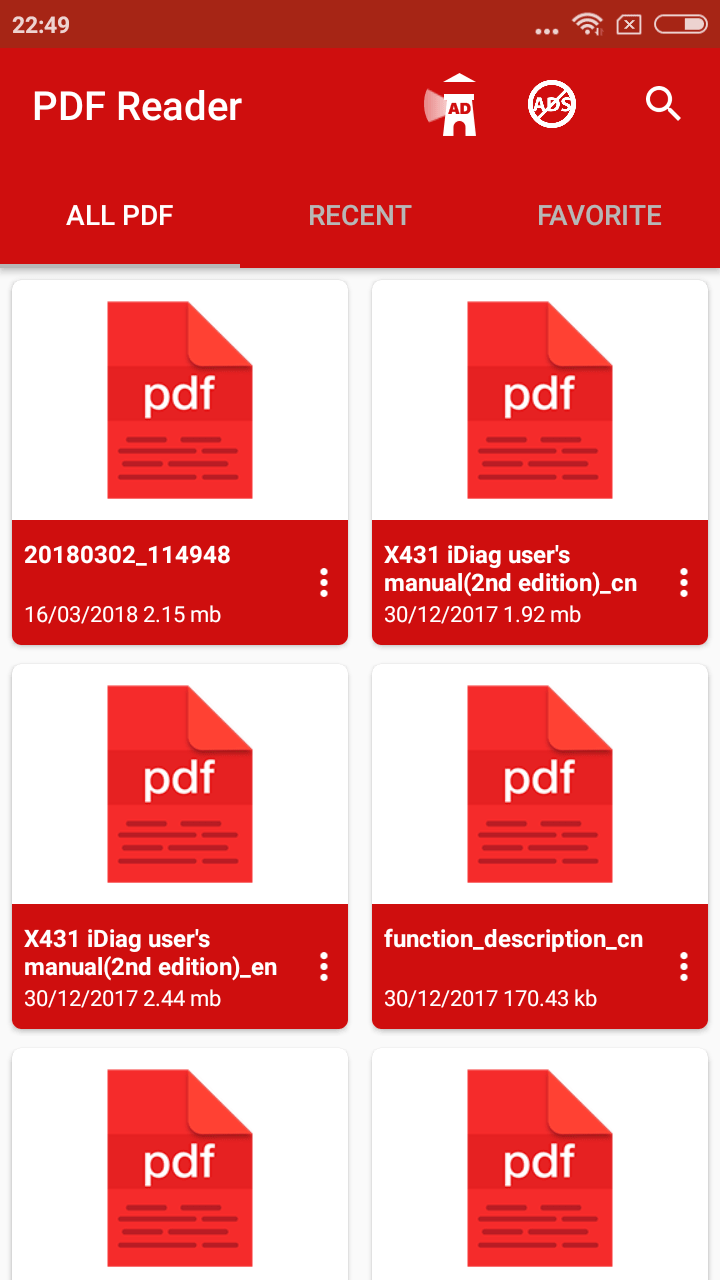Open overflow menu for function_description_cn
720x1280 pixels.
click(684, 967)
